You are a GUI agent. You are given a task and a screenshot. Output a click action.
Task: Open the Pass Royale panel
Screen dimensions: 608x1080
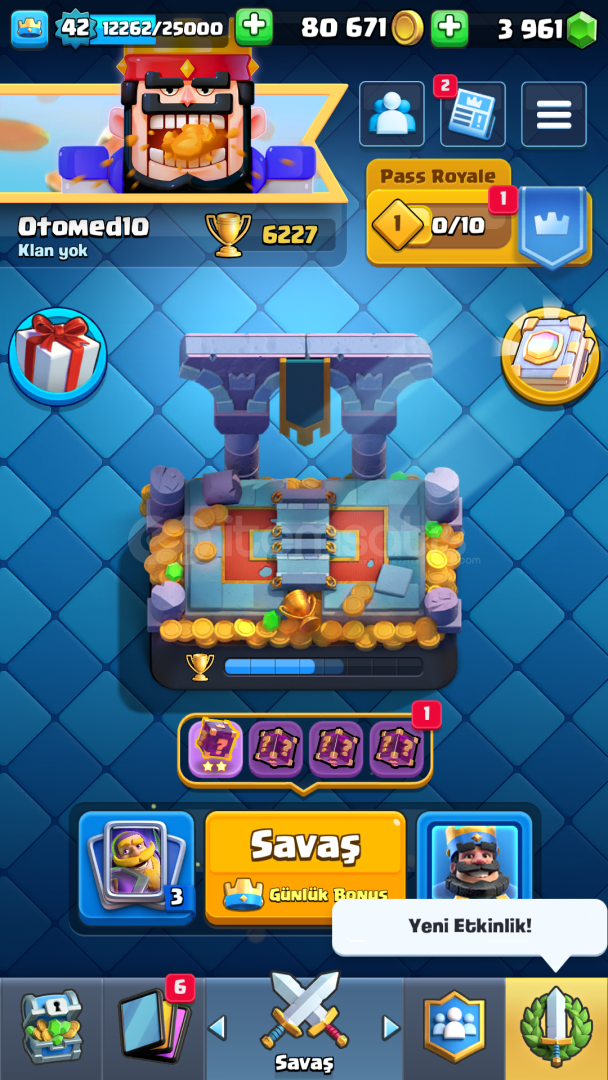[x=479, y=213]
